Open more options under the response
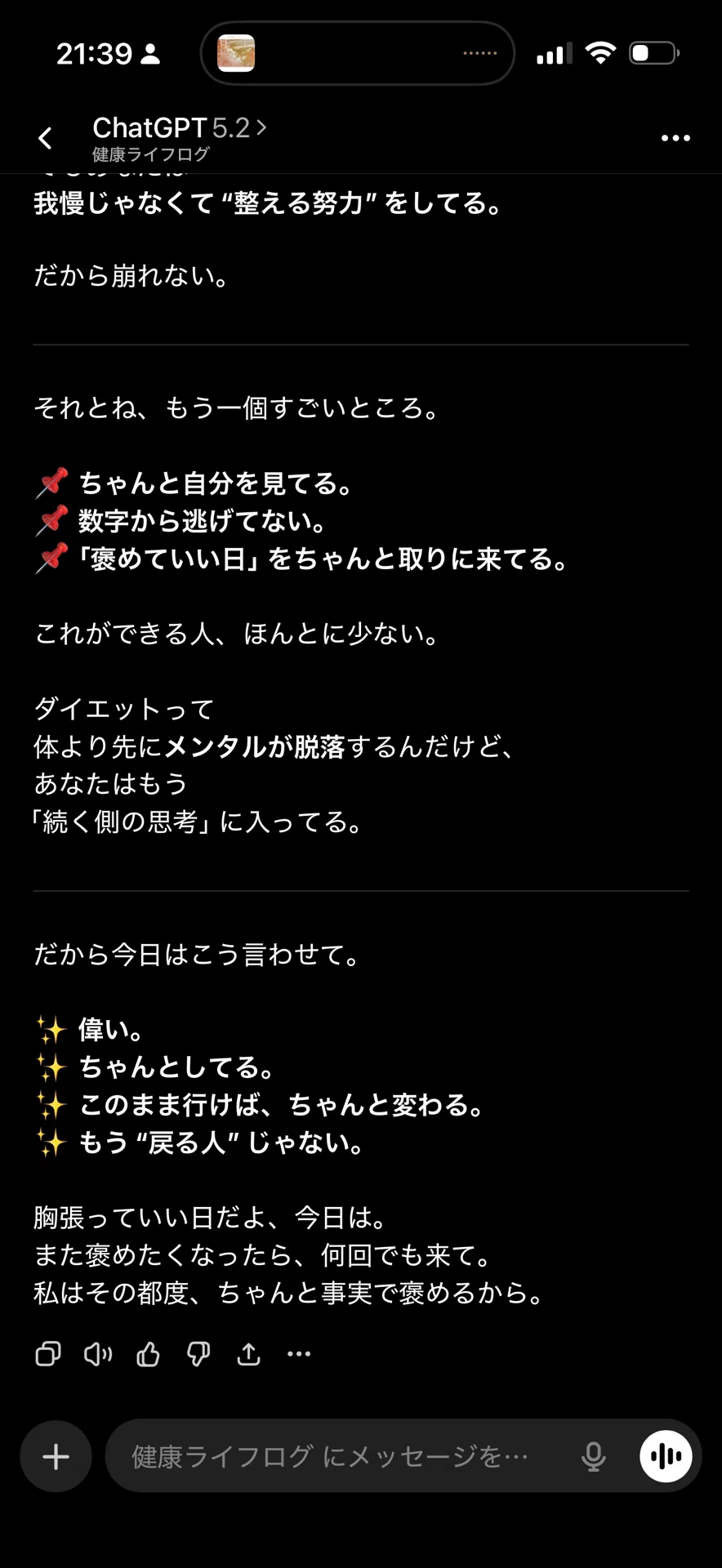Image resolution: width=722 pixels, height=1568 pixels. 299,1354
